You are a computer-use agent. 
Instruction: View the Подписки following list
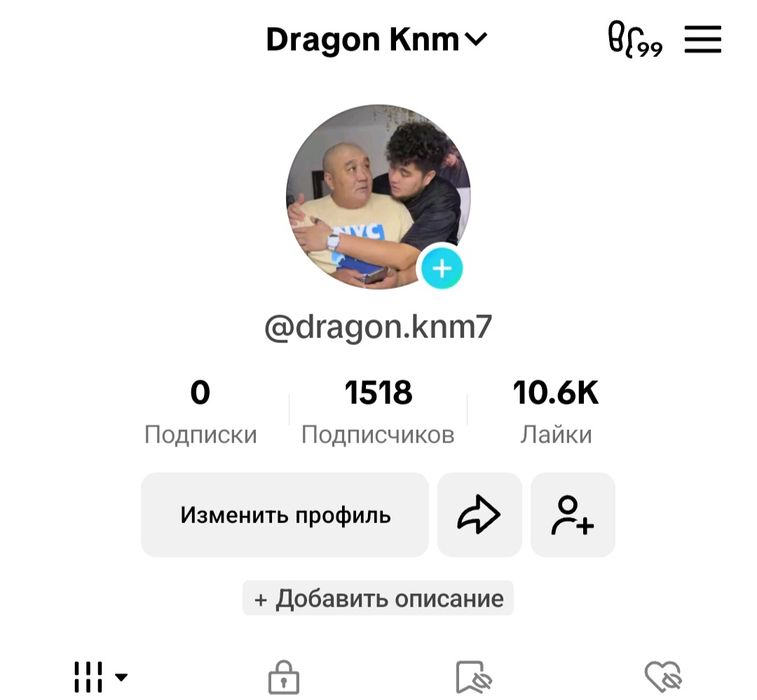pyautogui.click(x=200, y=411)
